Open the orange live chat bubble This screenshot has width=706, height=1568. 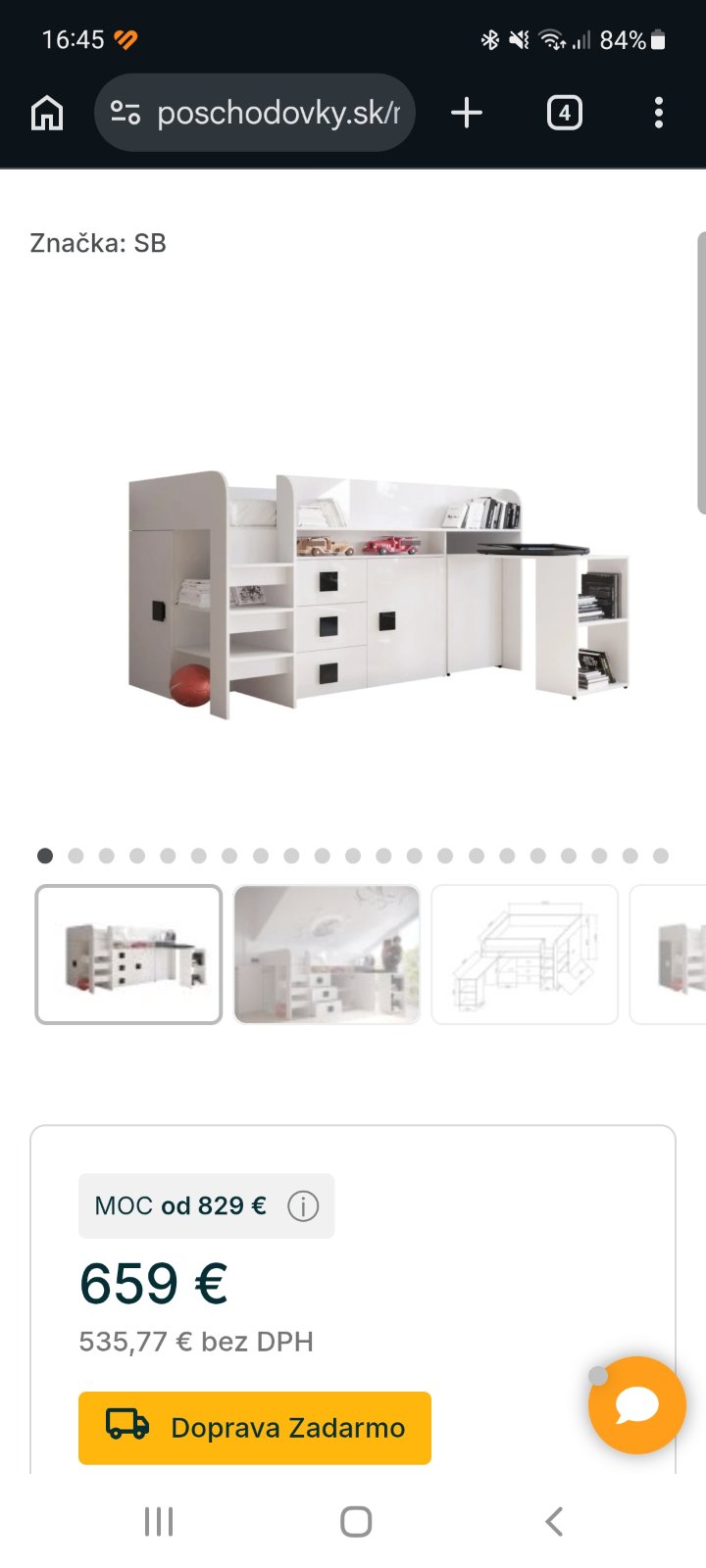point(636,1405)
